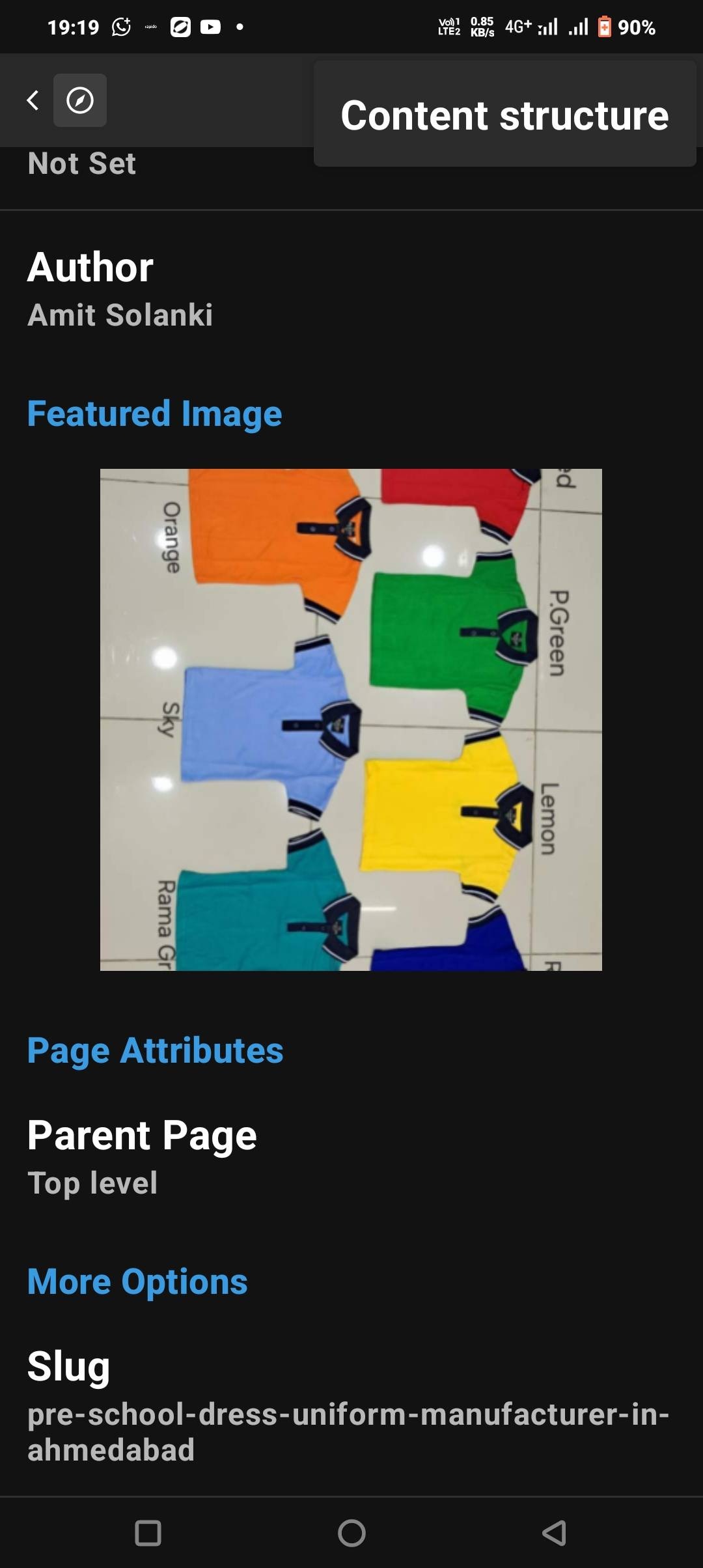
Task: Change the featured image
Action: [x=351, y=720]
